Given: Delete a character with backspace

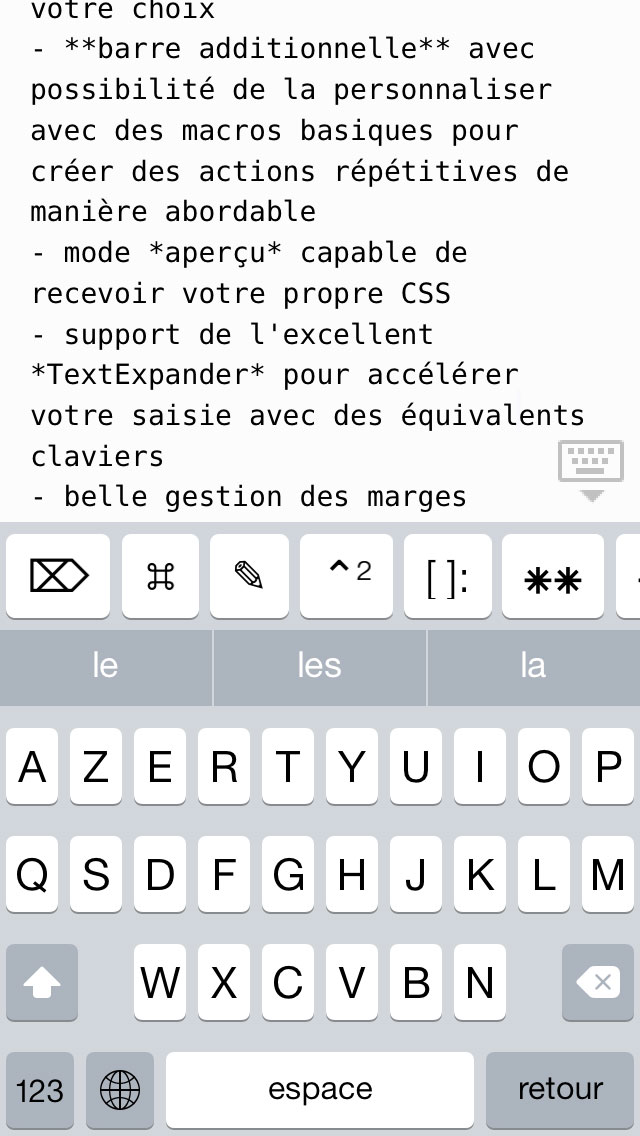Looking at the screenshot, I should click(598, 982).
